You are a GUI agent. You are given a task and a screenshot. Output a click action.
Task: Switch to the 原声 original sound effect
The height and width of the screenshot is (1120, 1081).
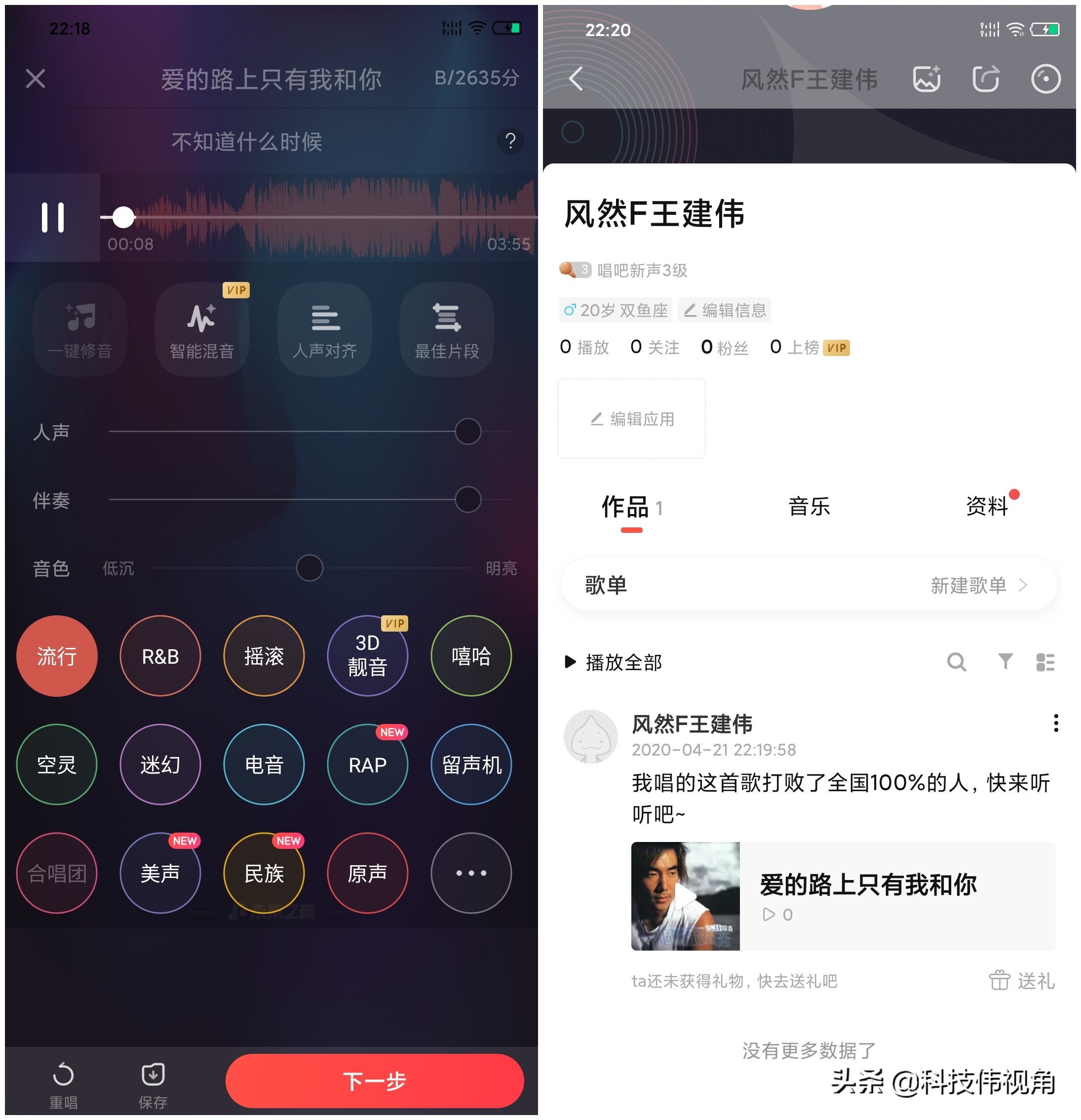pyautogui.click(x=367, y=873)
